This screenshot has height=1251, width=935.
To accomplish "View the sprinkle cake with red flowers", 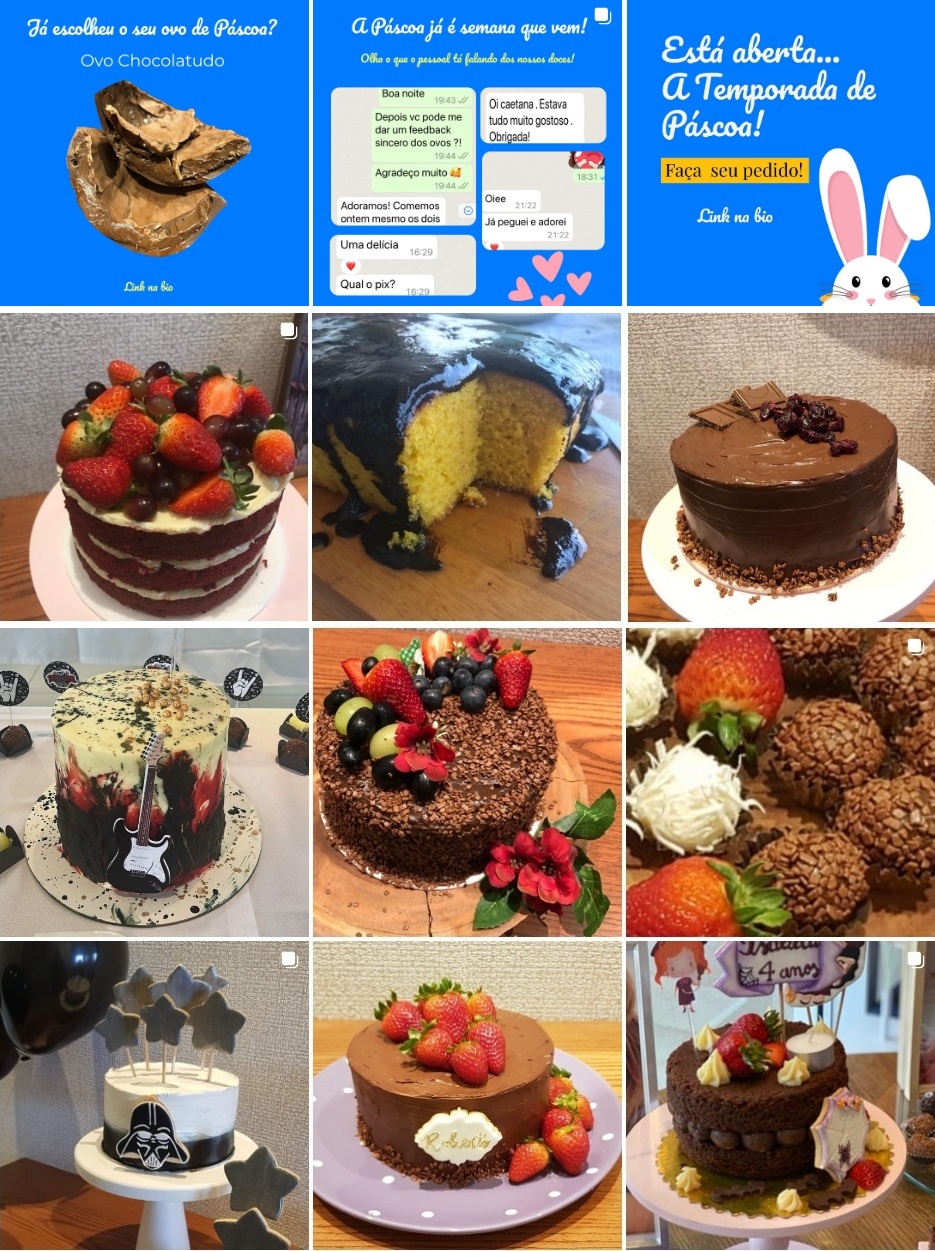I will [466, 782].
